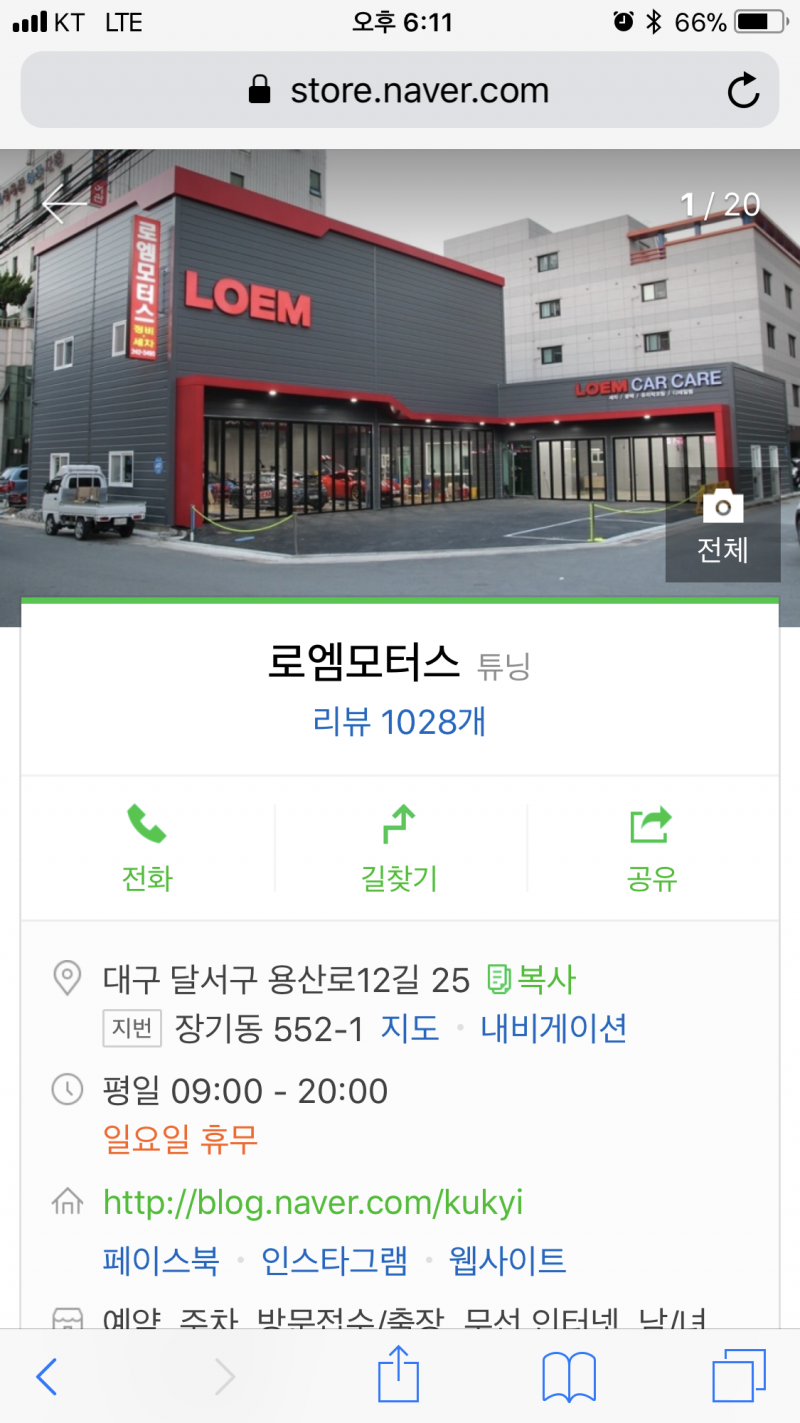Image resolution: width=800 pixels, height=1423 pixels.
Task: Reload the page in the address bar
Action: [x=743, y=91]
